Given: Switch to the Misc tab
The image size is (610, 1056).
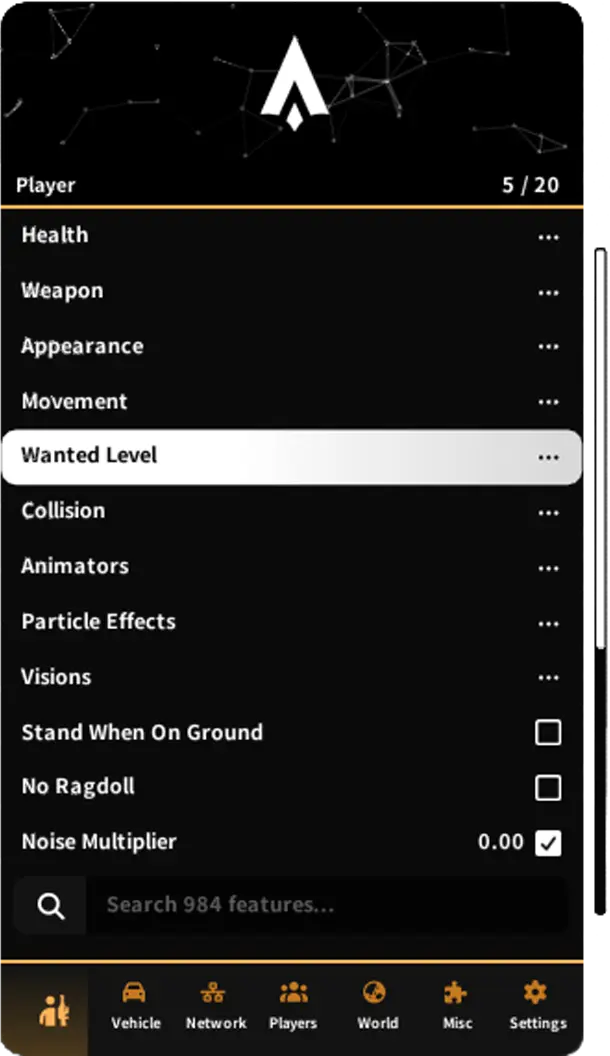Looking at the screenshot, I should [457, 1005].
